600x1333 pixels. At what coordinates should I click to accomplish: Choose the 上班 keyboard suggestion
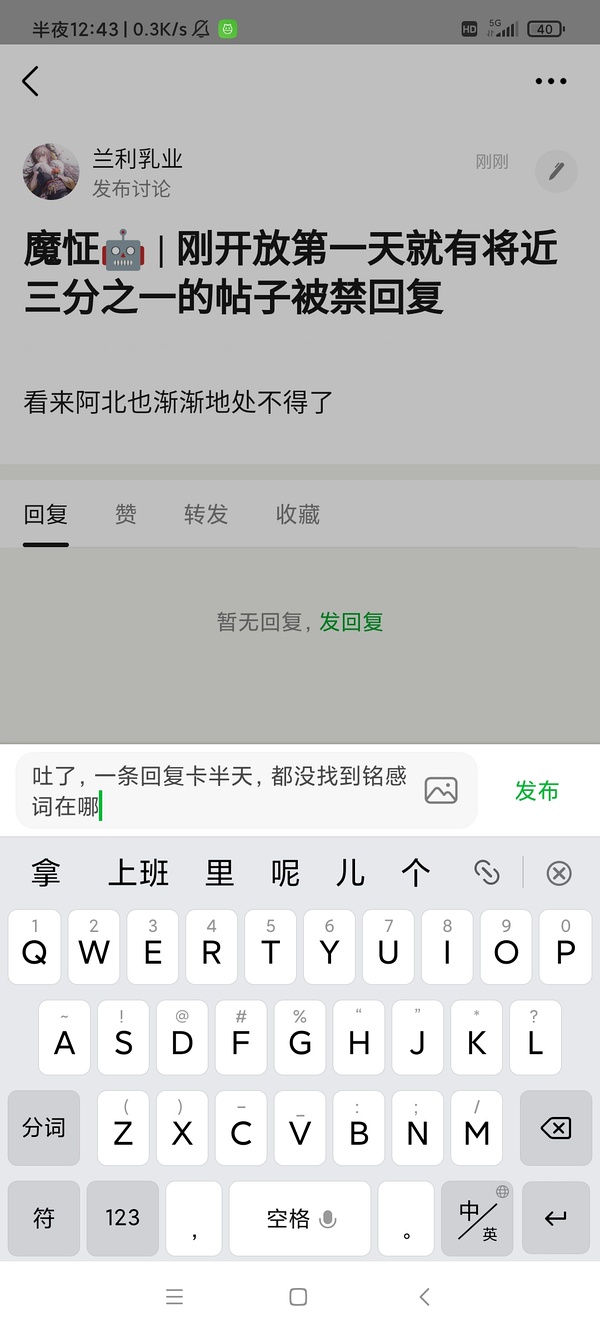pos(138,873)
